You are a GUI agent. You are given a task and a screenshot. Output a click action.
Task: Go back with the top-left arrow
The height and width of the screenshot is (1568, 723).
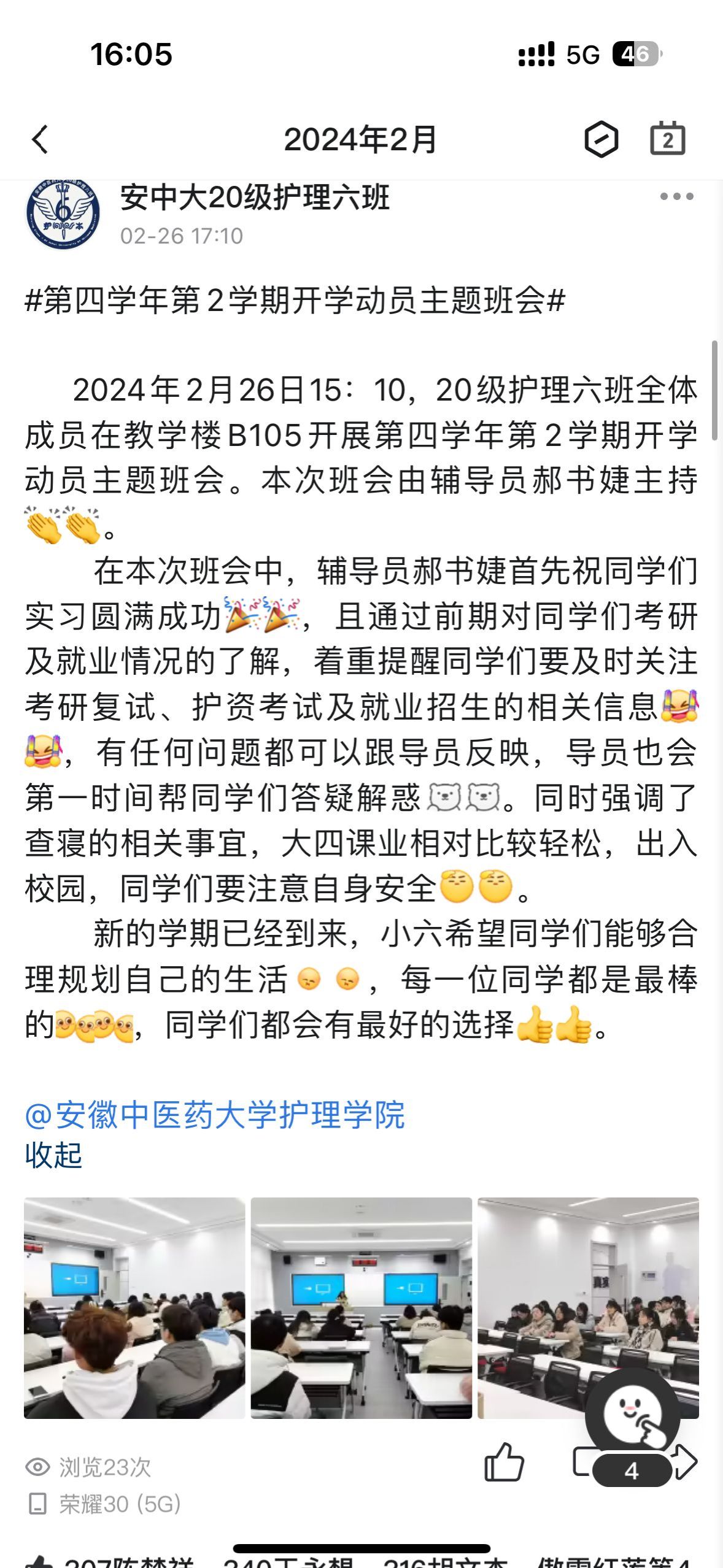coord(41,139)
